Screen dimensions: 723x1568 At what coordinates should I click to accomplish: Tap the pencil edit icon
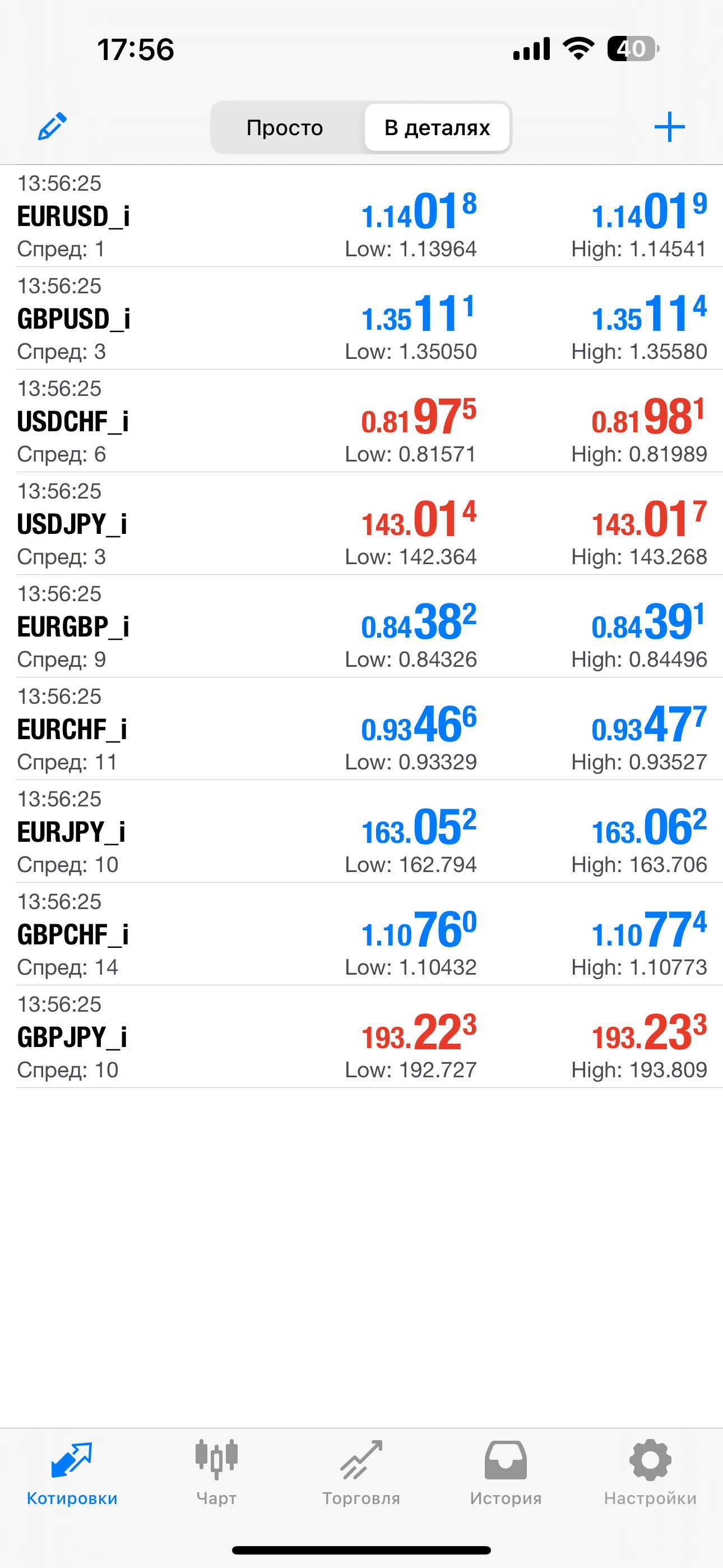52,126
